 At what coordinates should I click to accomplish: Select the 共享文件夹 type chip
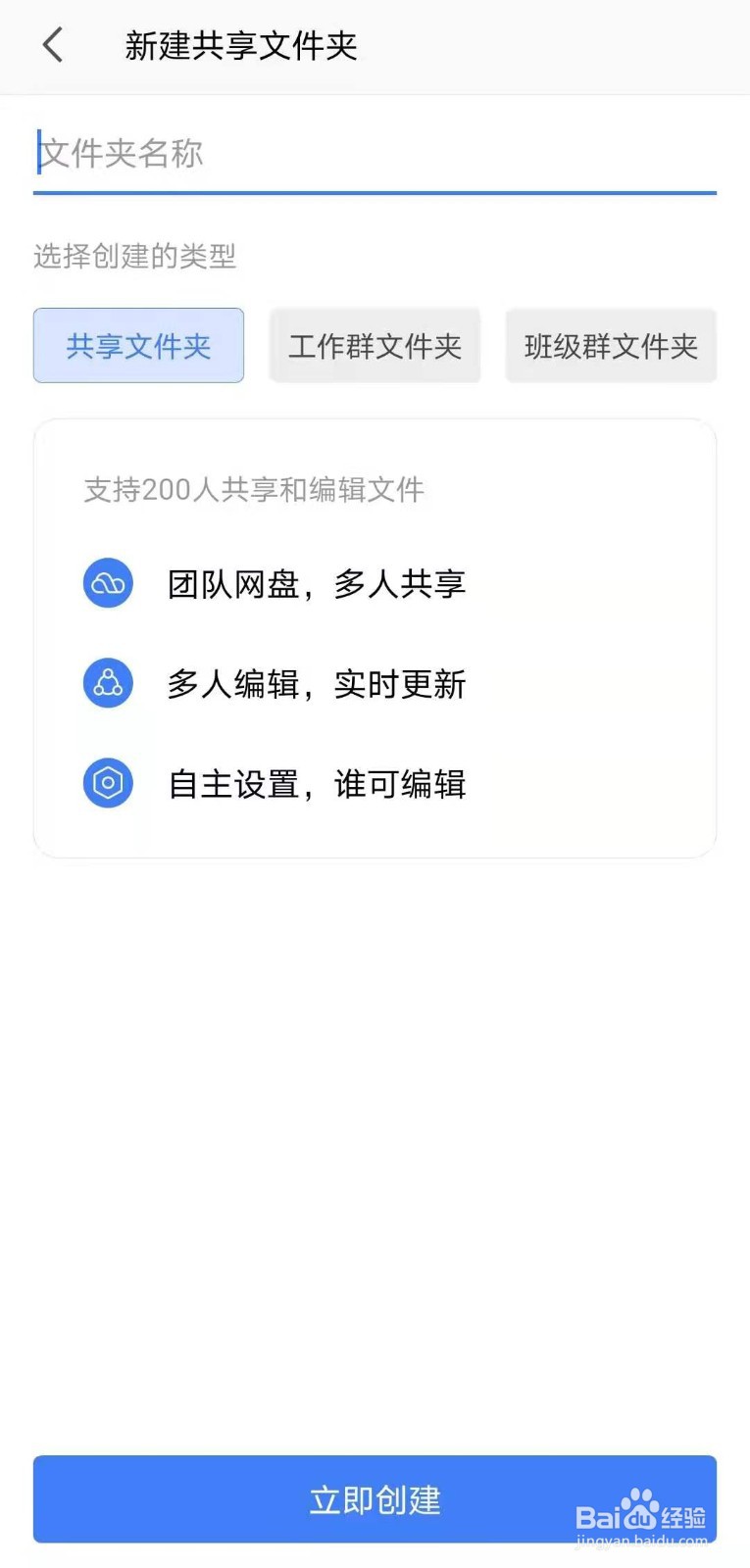[138, 345]
